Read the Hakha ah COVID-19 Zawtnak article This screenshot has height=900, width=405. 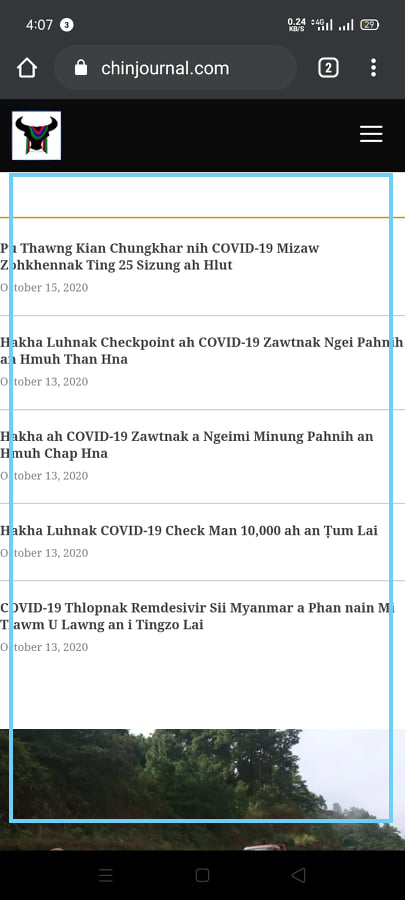(186, 445)
